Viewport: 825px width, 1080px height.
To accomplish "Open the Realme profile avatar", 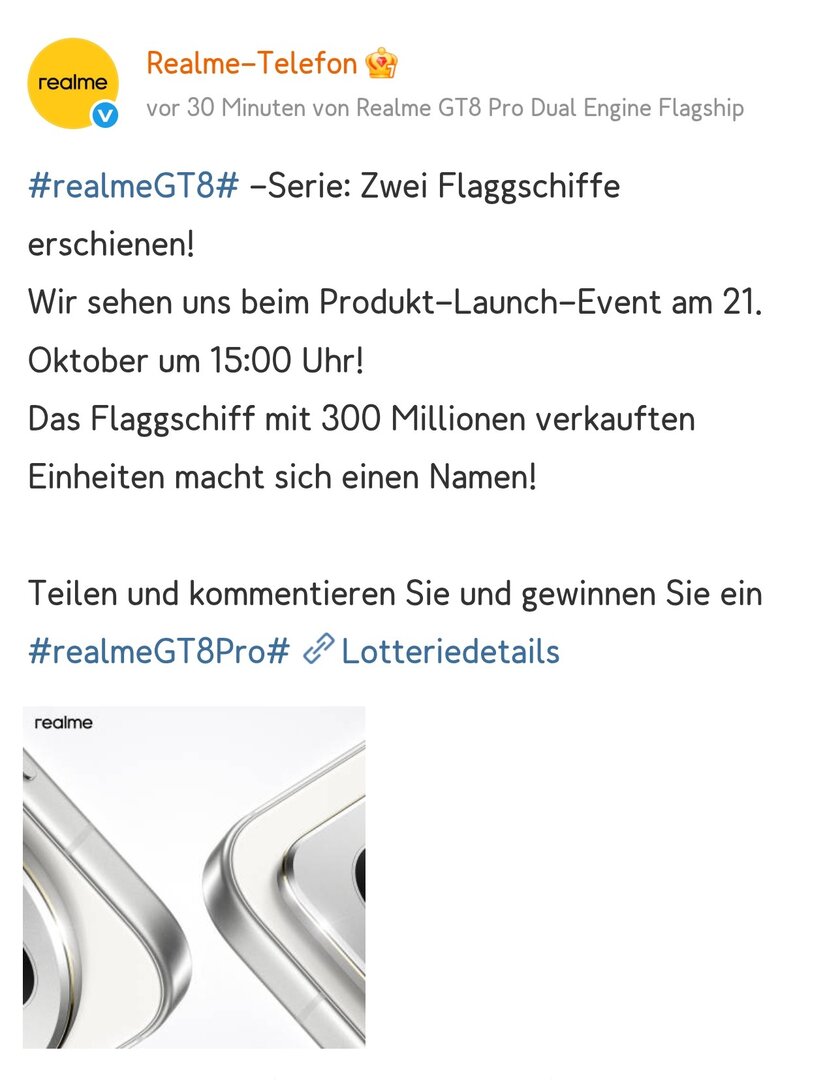I will [x=73, y=84].
